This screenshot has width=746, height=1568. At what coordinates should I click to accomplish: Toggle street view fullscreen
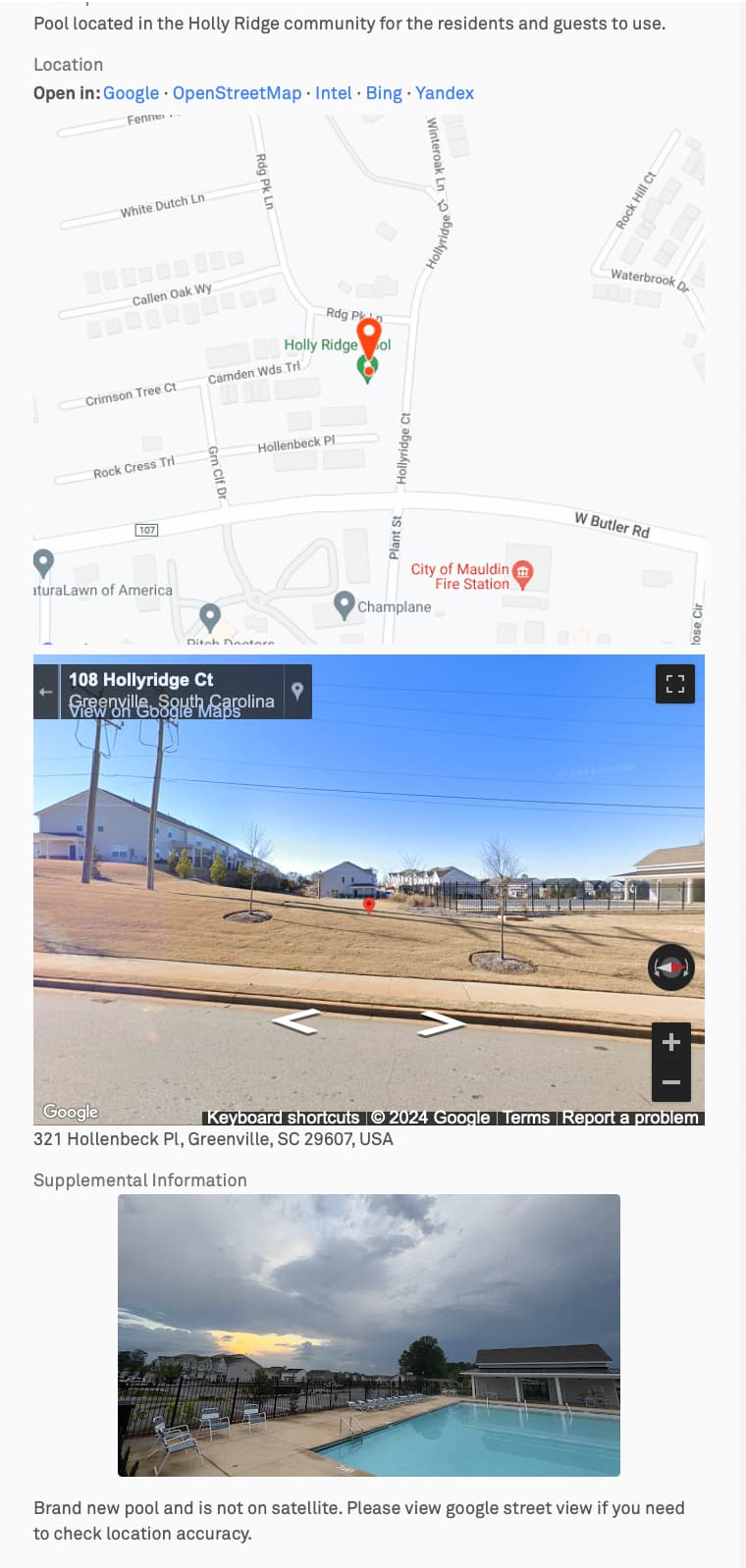point(674,684)
